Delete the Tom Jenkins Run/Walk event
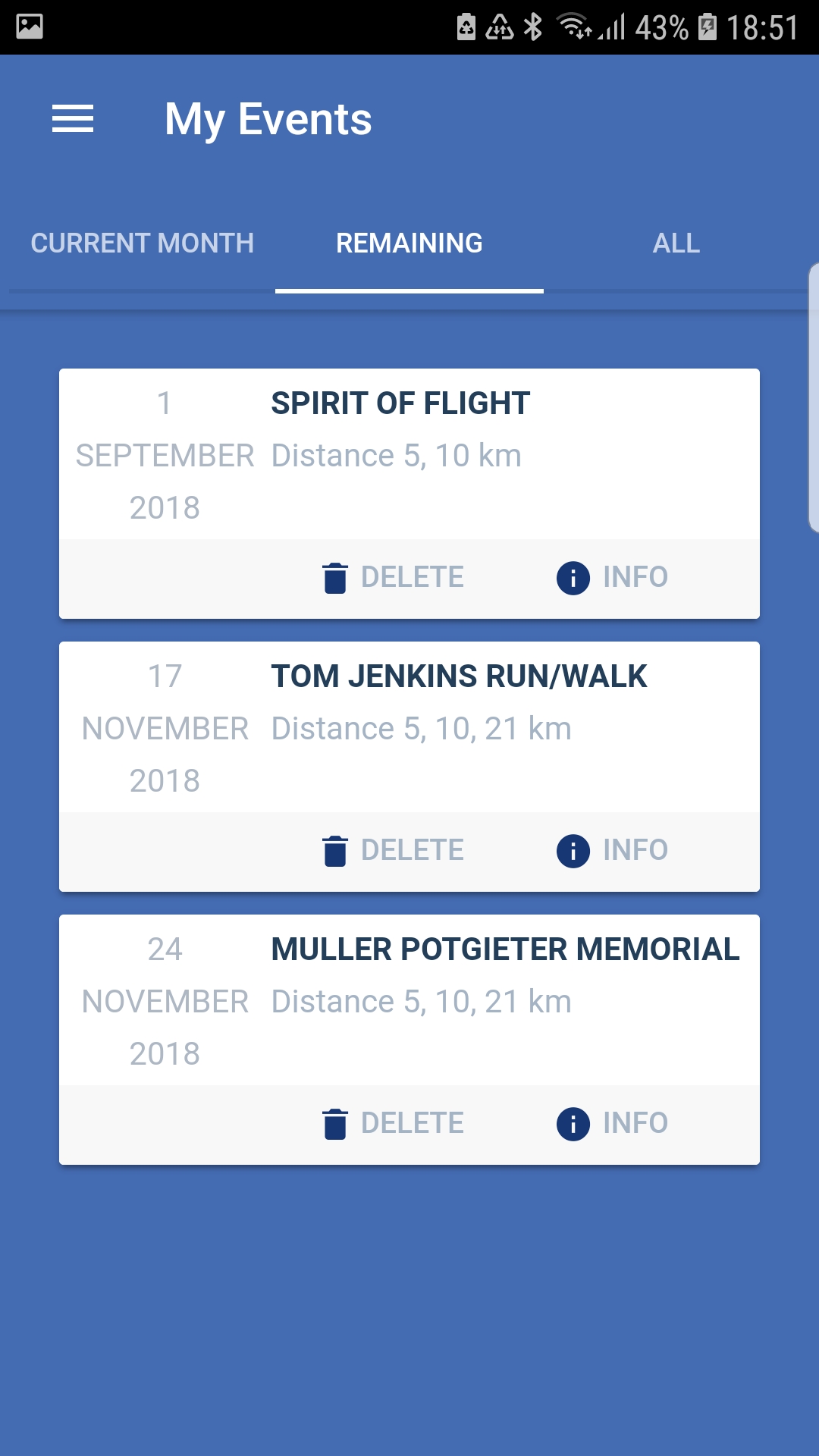Viewport: 819px width, 1456px height. pyautogui.click(x=393, y=851)
